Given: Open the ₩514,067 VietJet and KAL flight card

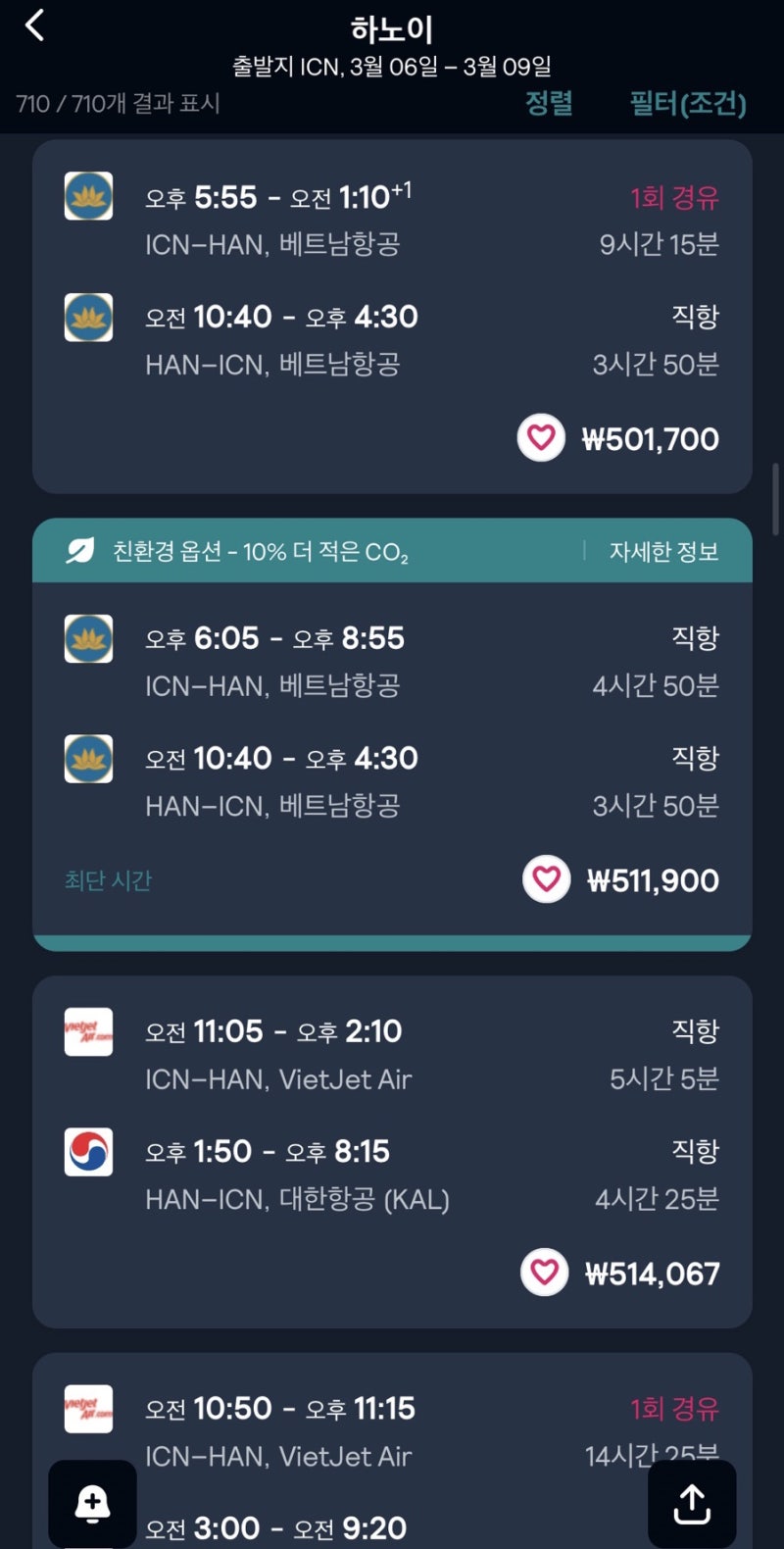Looking at the screenshot, I should tap(392, 1152).
